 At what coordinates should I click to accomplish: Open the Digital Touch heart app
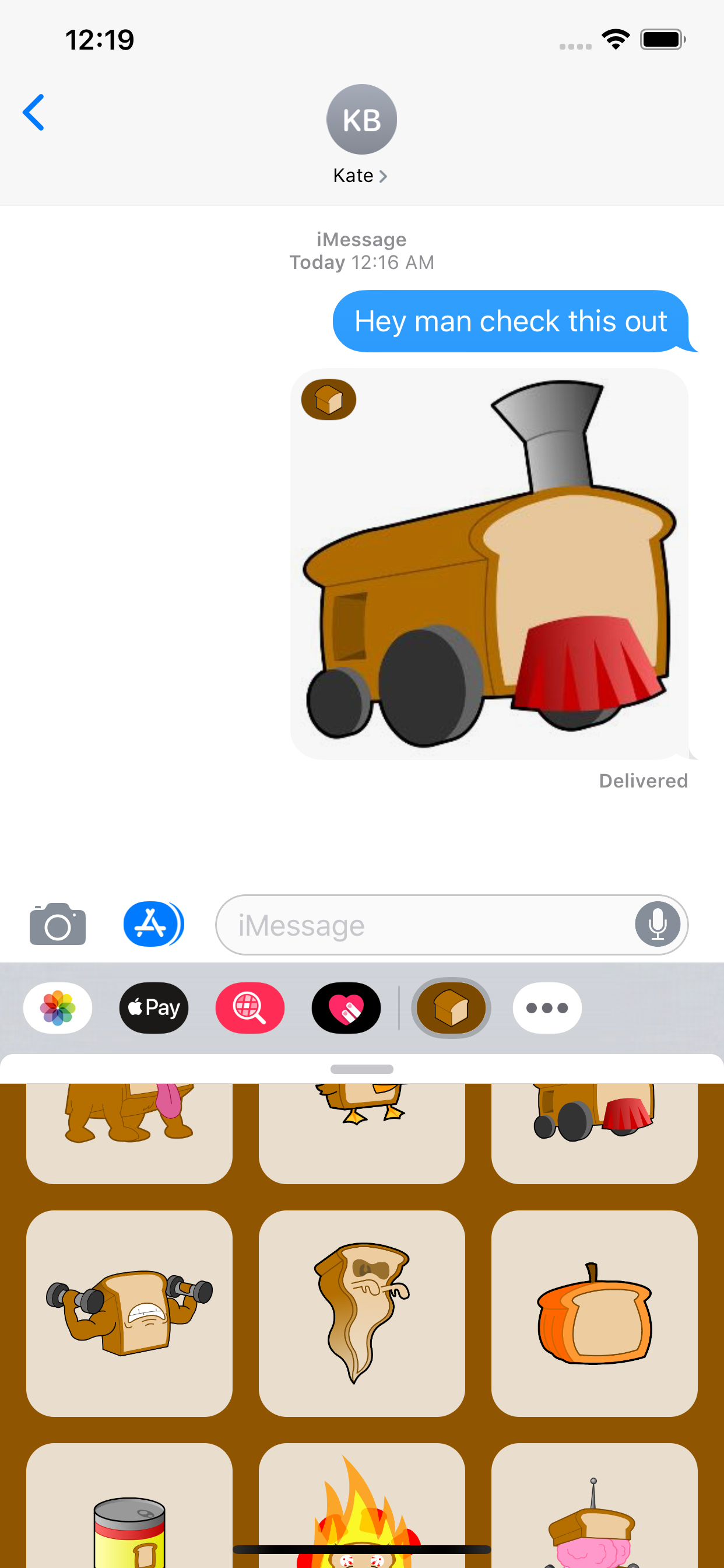(x=346, y=1008)
